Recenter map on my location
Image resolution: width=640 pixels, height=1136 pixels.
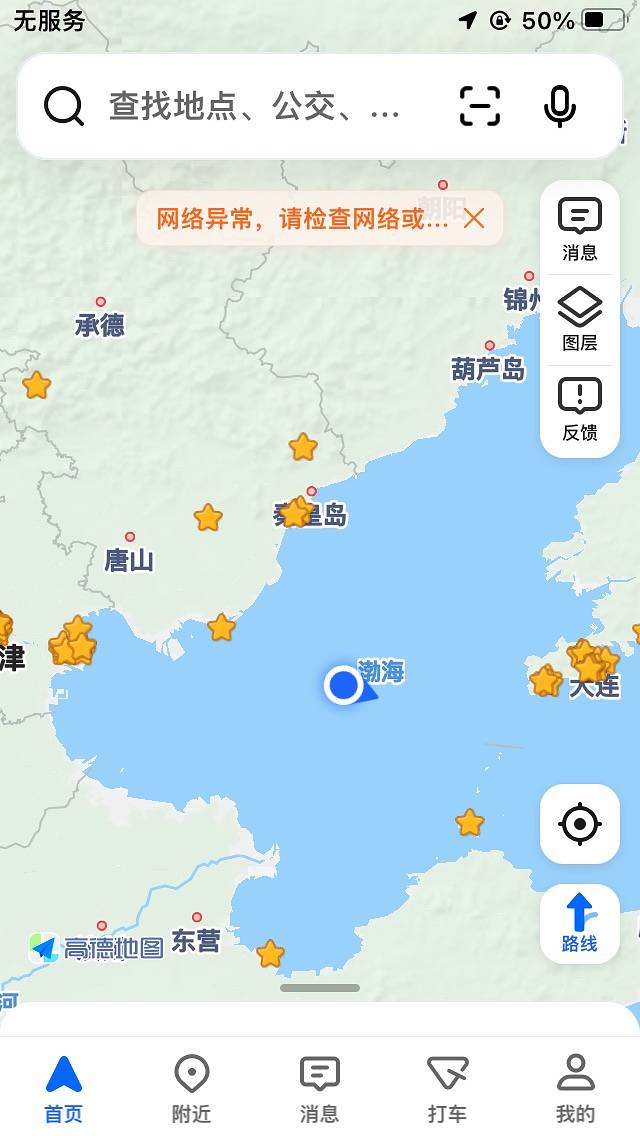click(x=580, y=824)
